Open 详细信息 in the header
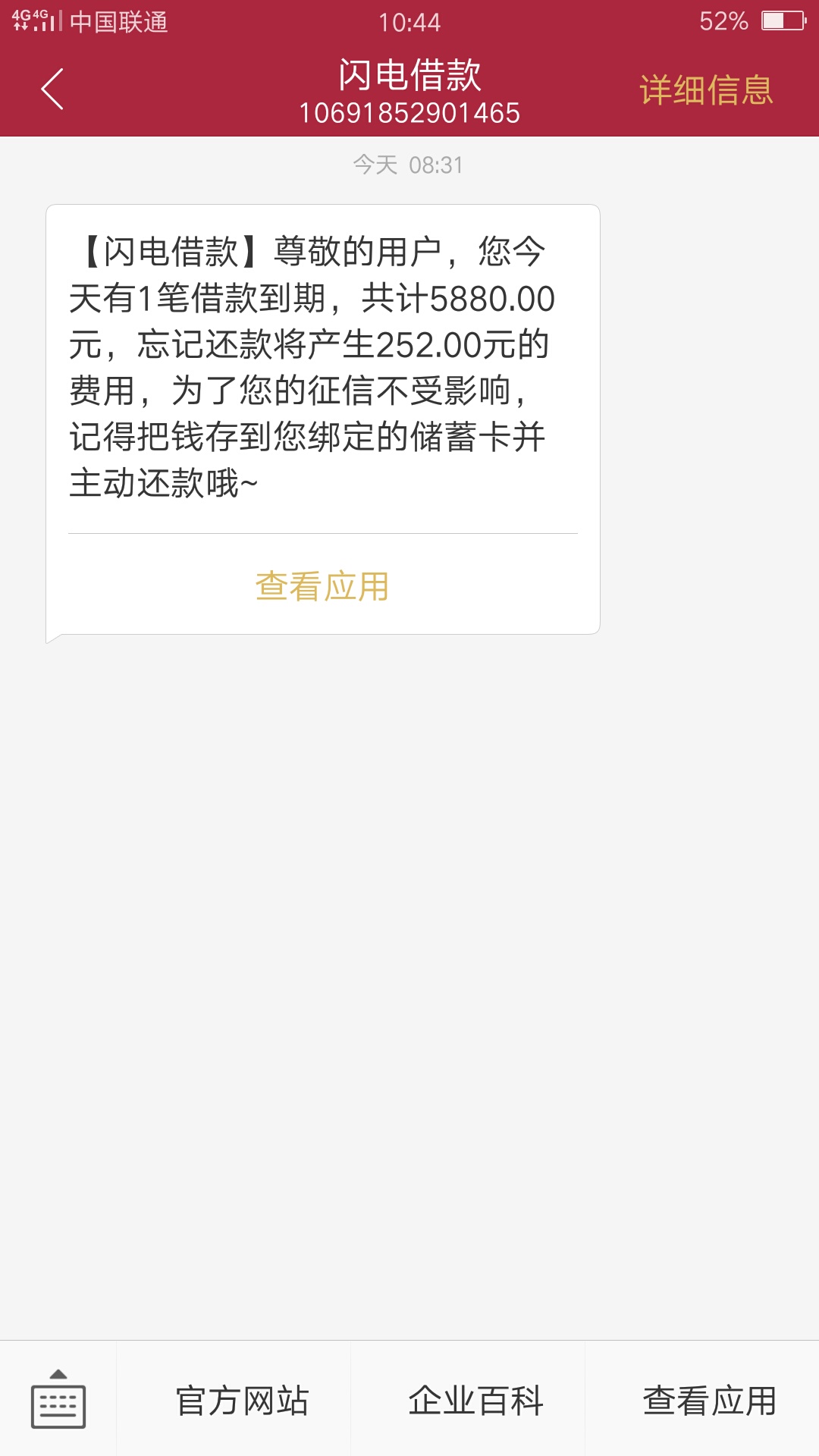This screenshot has height=1456, width=819. (x=706, y=90)
